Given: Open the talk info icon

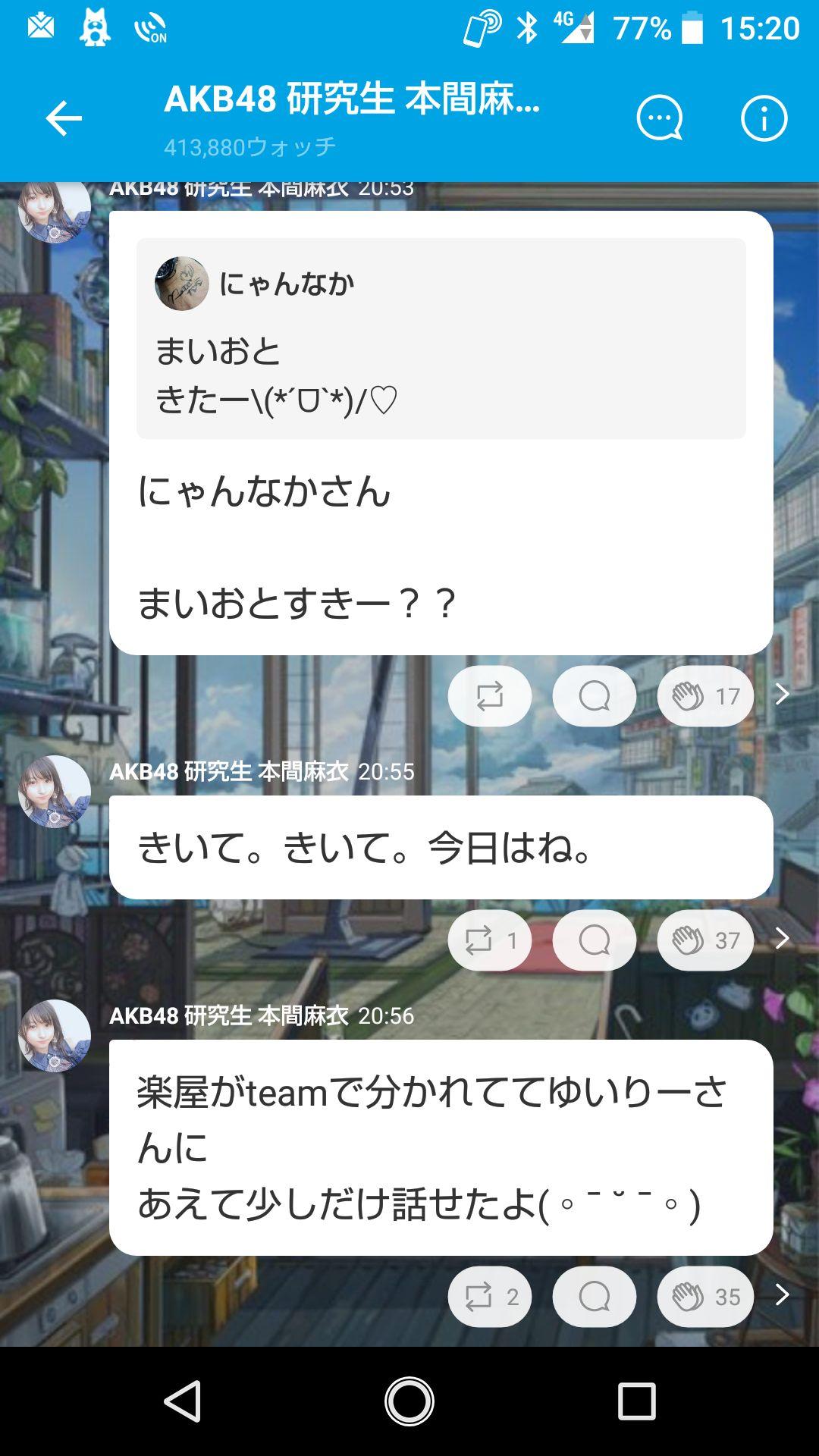Looking at the screenshot, I should pos(764,118).
